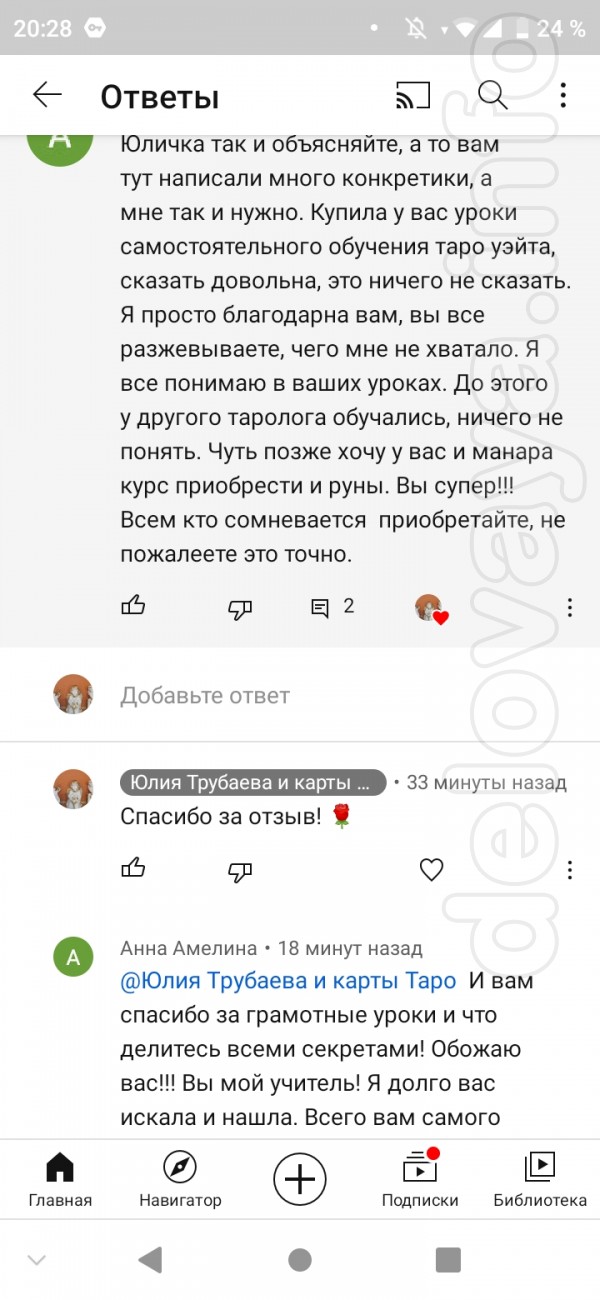
Task: Open search in the top bar
Action: pyautogui.click(x=493, y=95)
